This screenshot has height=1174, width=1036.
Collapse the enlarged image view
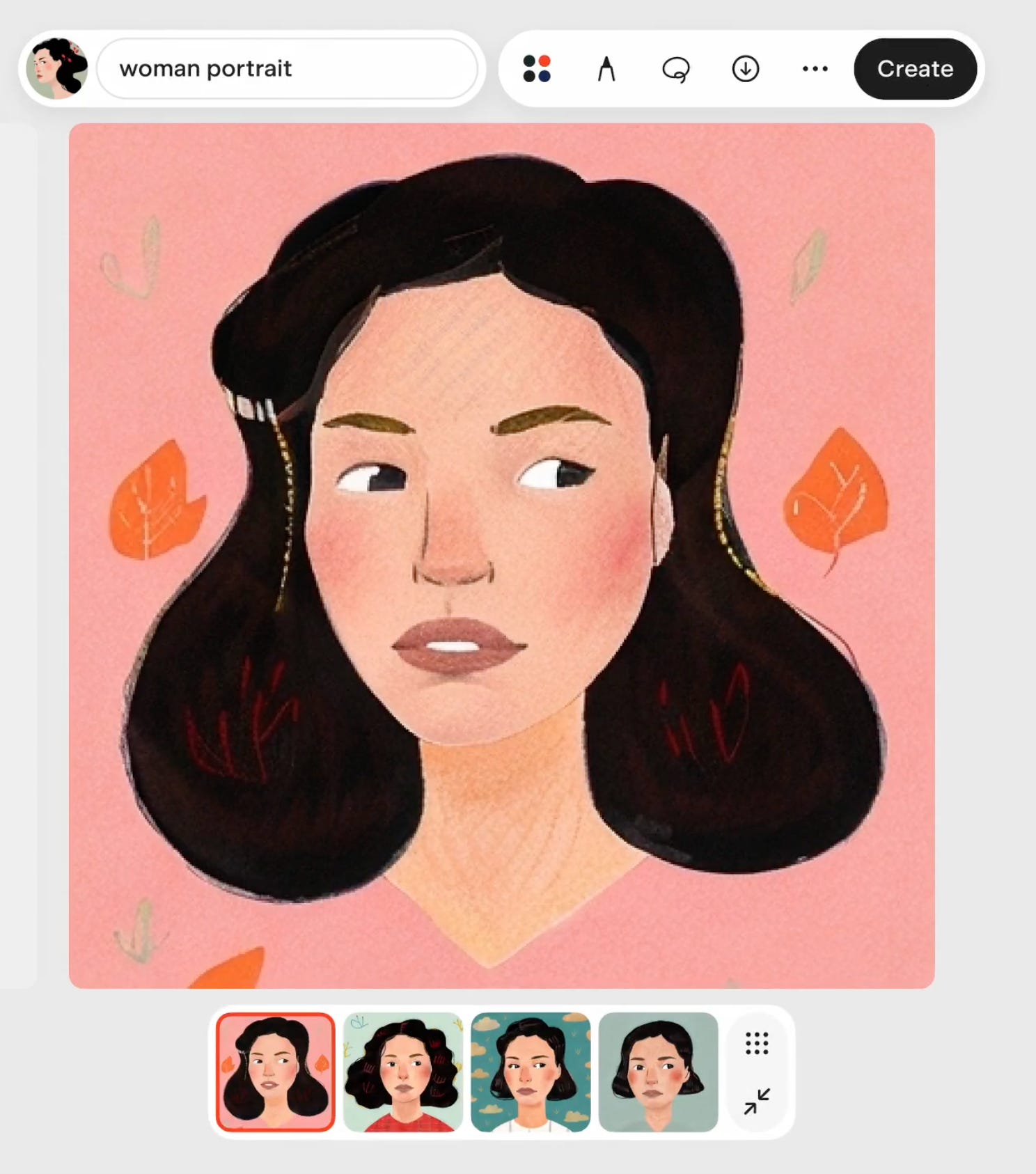pos(757,1101)
